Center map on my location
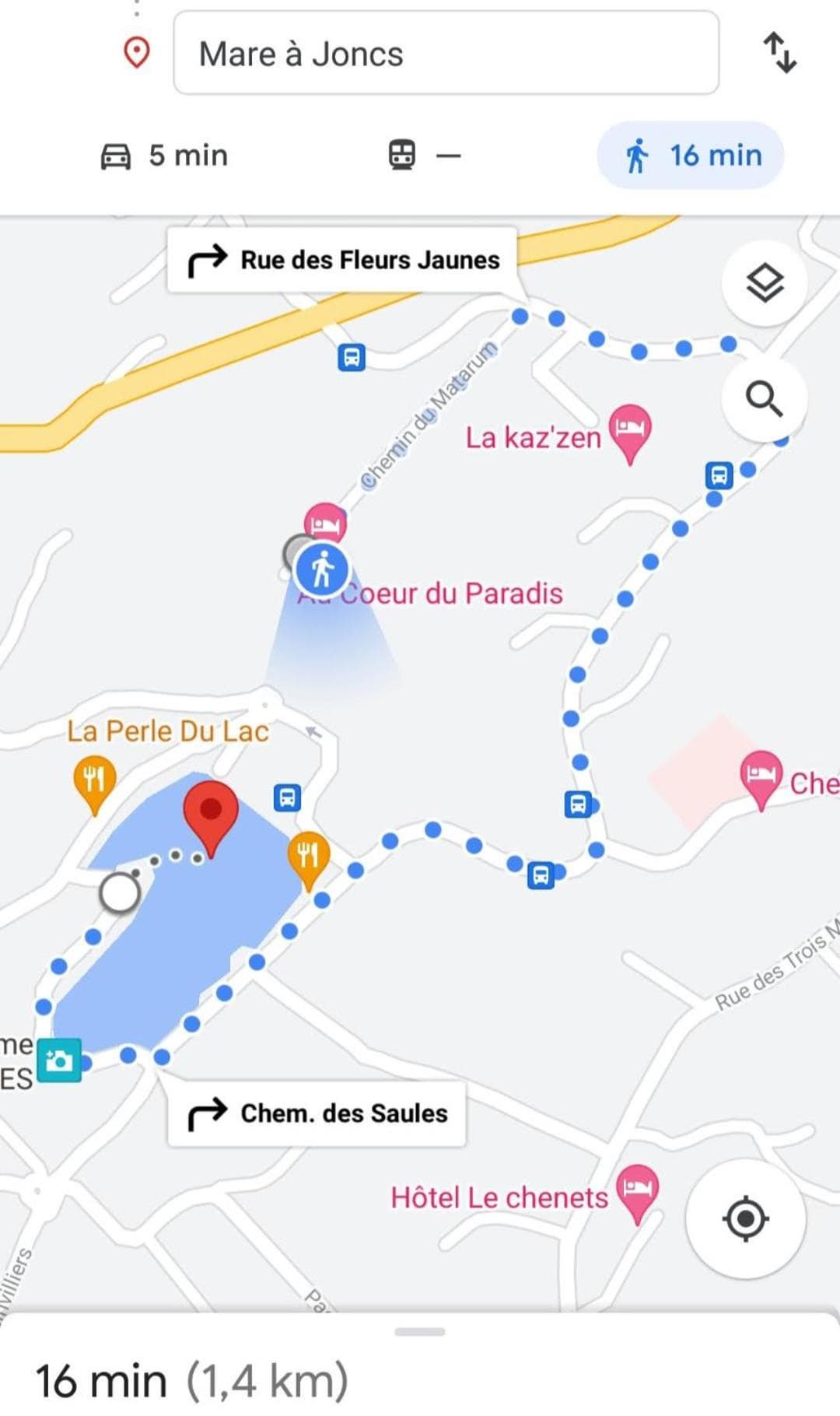This screenshot has height=1416, width=840. pos(745,1218)
